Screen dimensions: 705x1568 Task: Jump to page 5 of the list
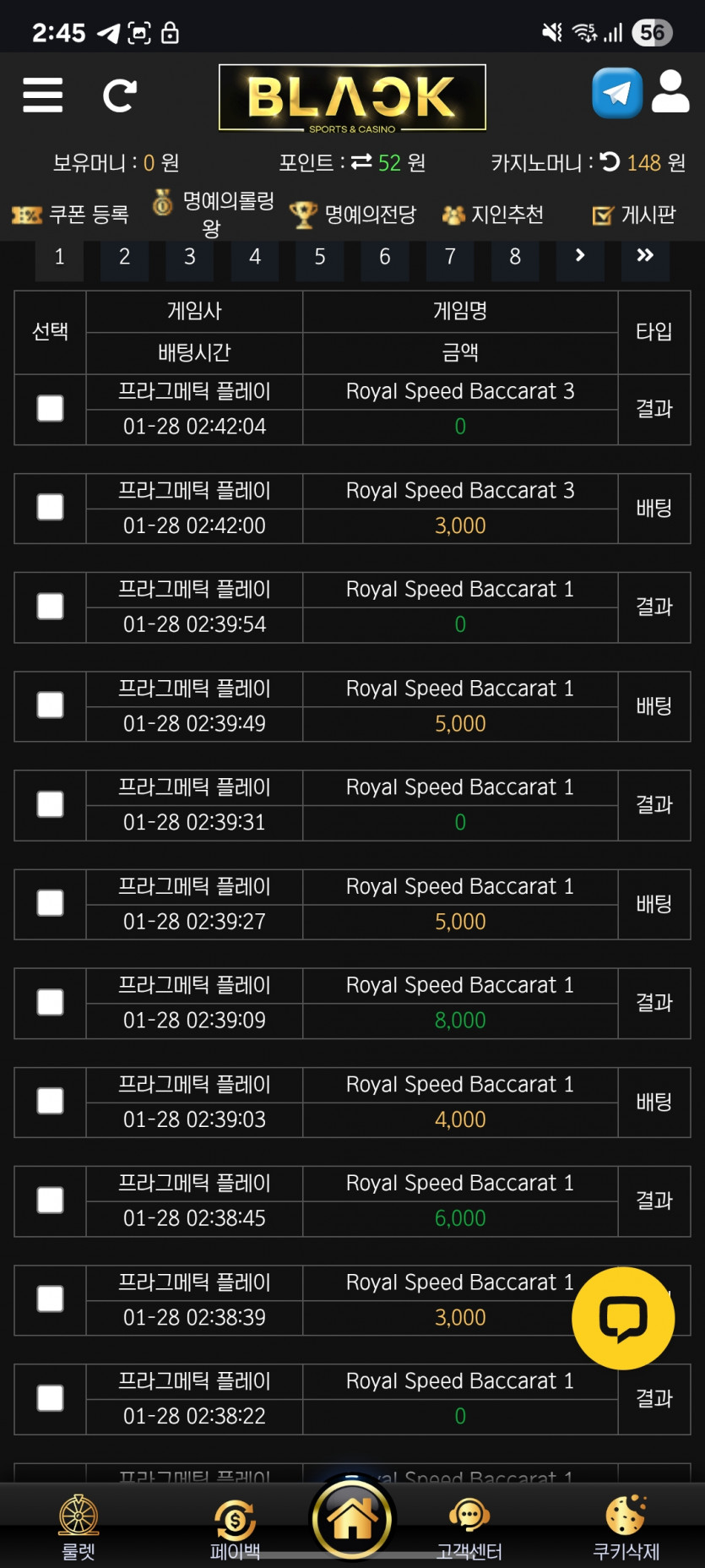pos(320,257)
